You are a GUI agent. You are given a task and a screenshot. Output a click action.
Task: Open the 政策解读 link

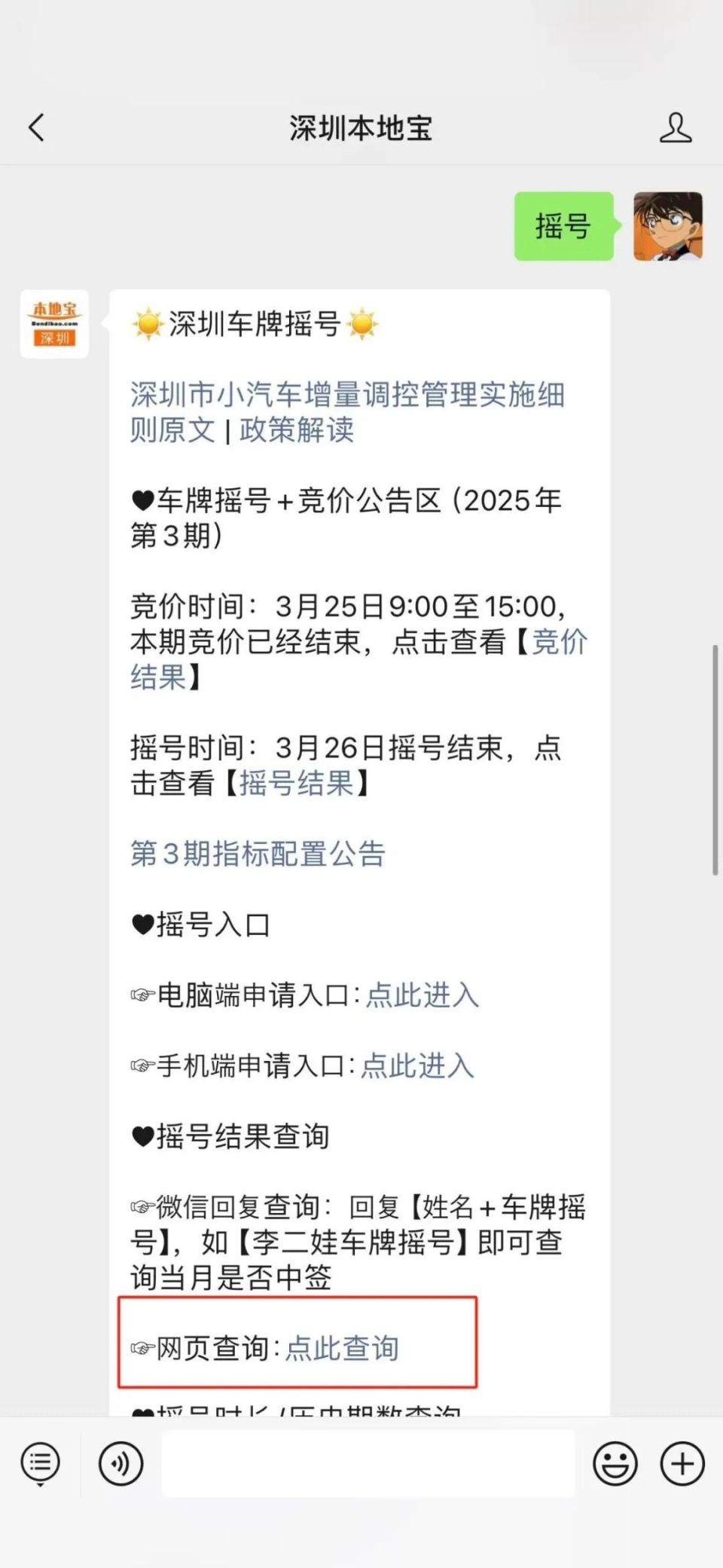297,430
